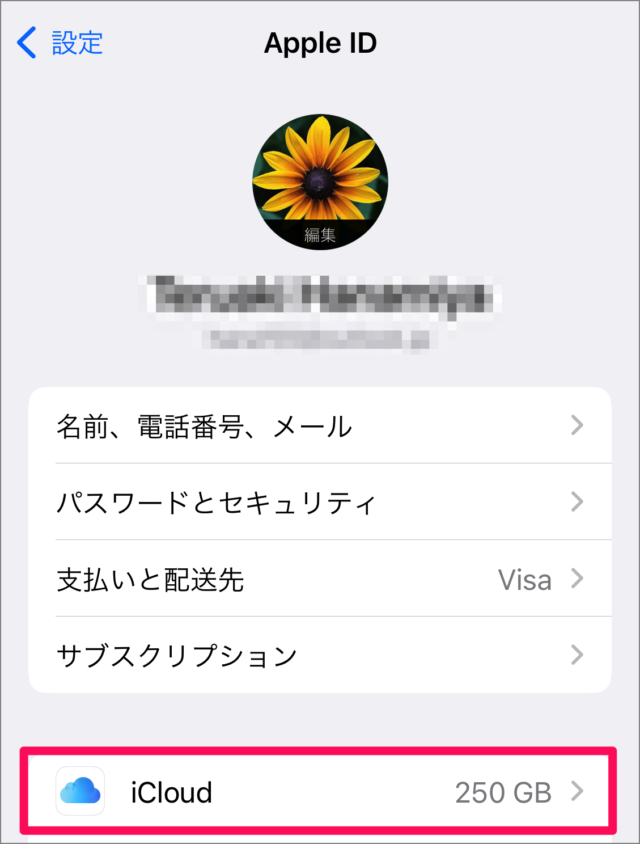
Task: Open iCloud settings
Action: [320, 793]
